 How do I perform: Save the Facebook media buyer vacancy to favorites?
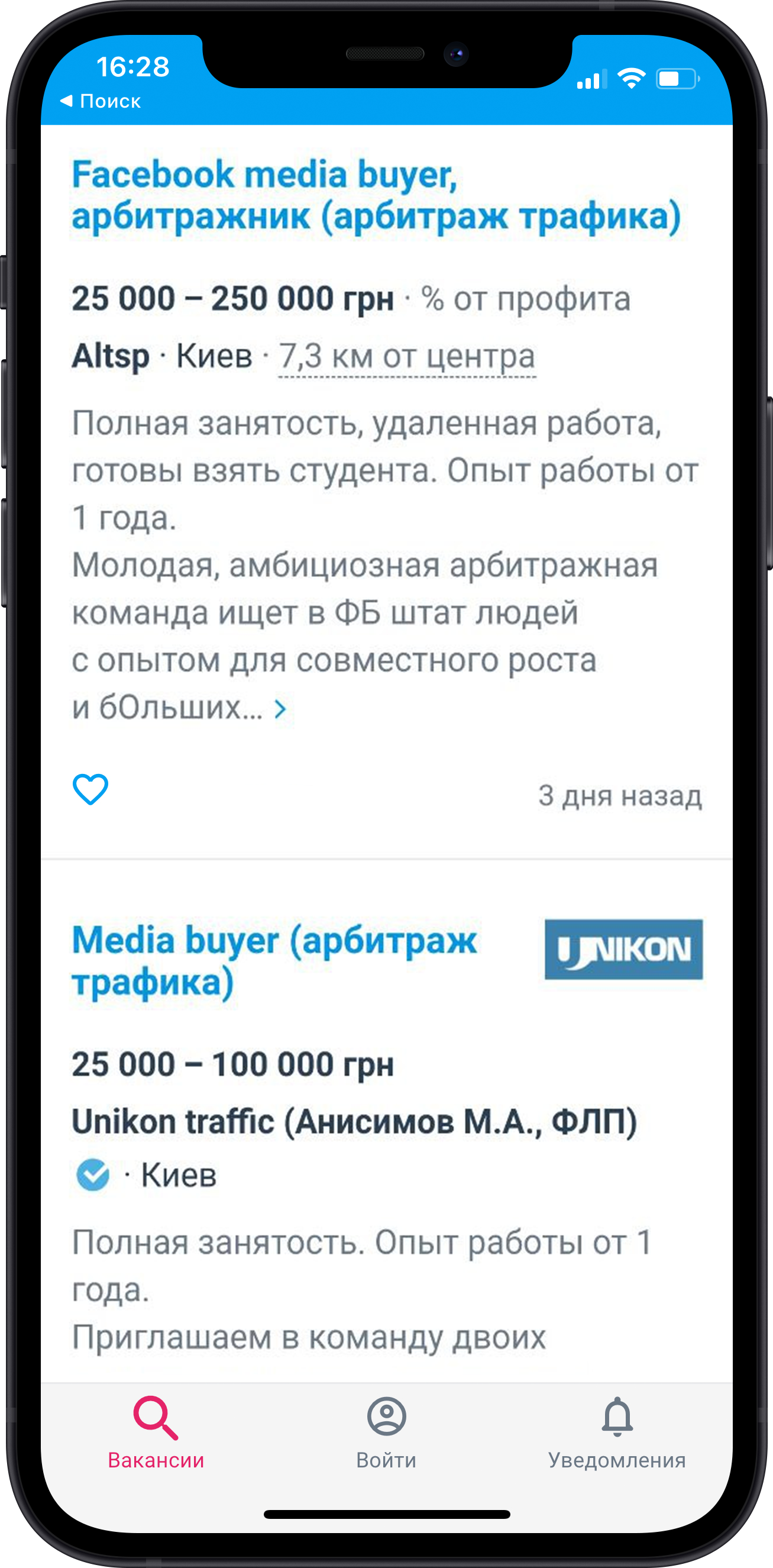90,789
